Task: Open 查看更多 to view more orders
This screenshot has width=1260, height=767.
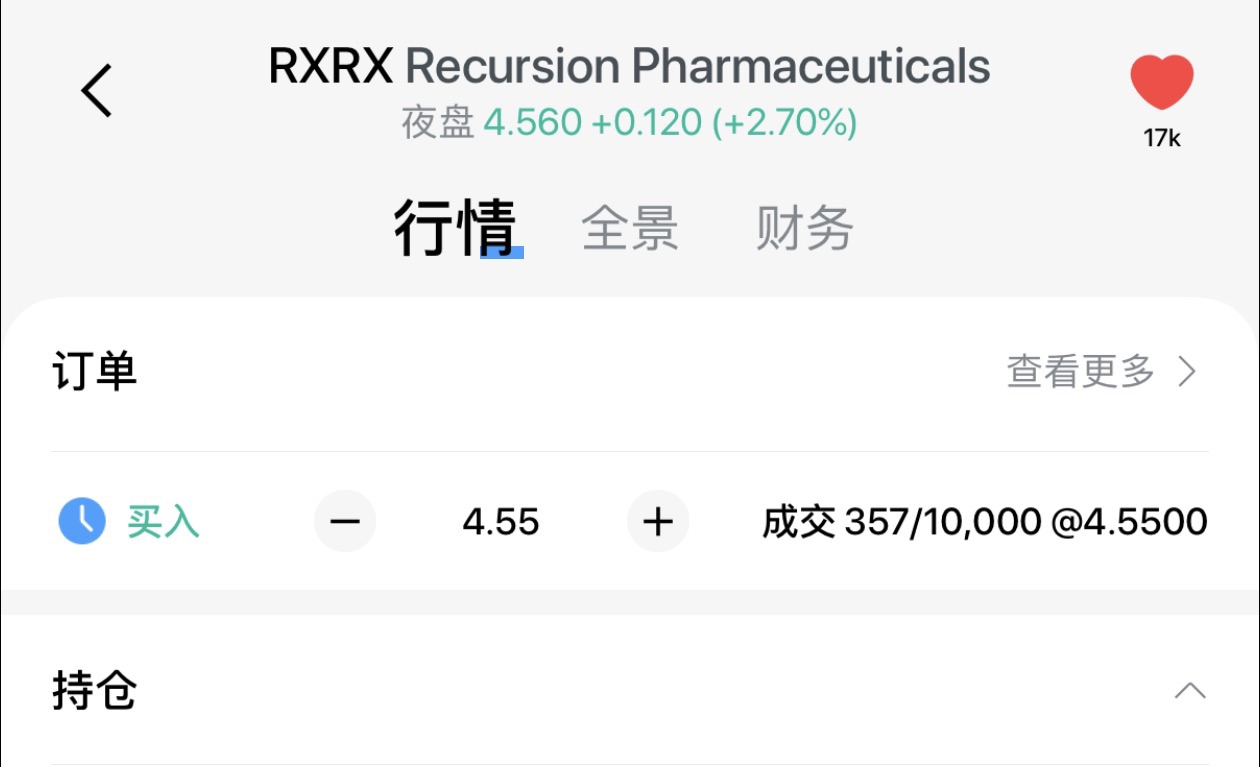Action: [x=1100, y=372]
